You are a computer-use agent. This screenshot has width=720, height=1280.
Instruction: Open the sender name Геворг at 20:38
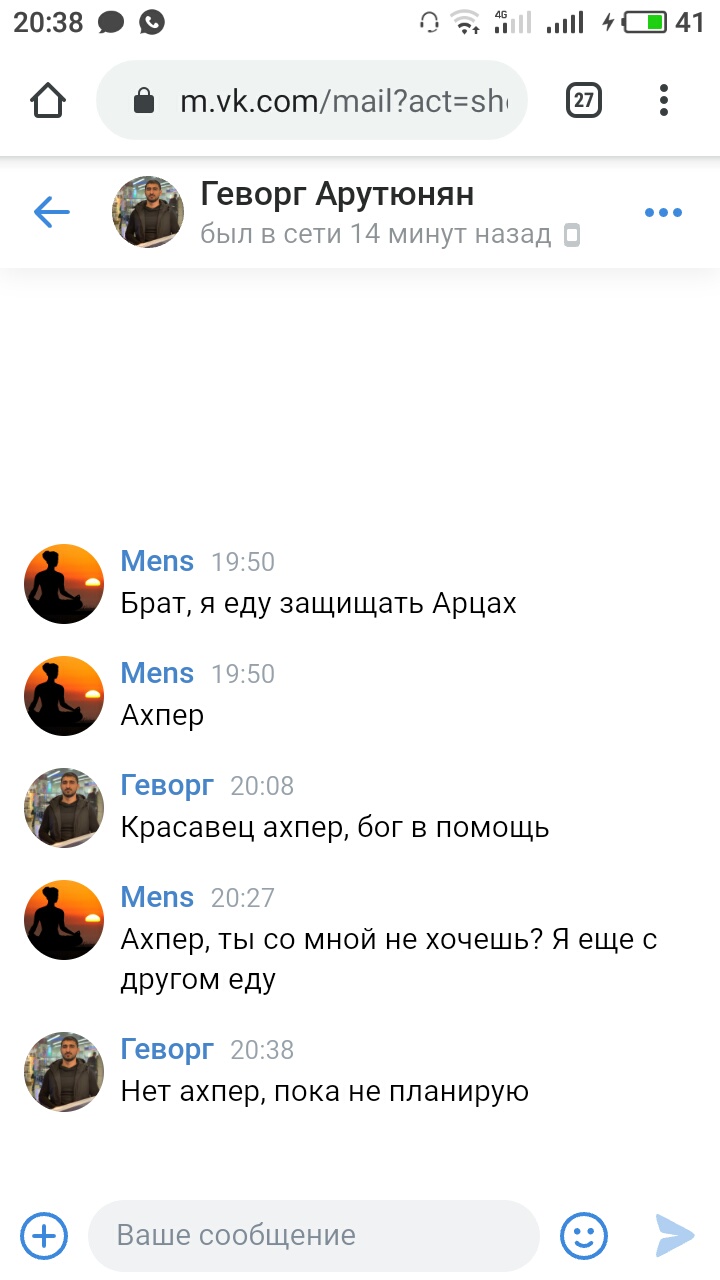[x=167, y=1049]
